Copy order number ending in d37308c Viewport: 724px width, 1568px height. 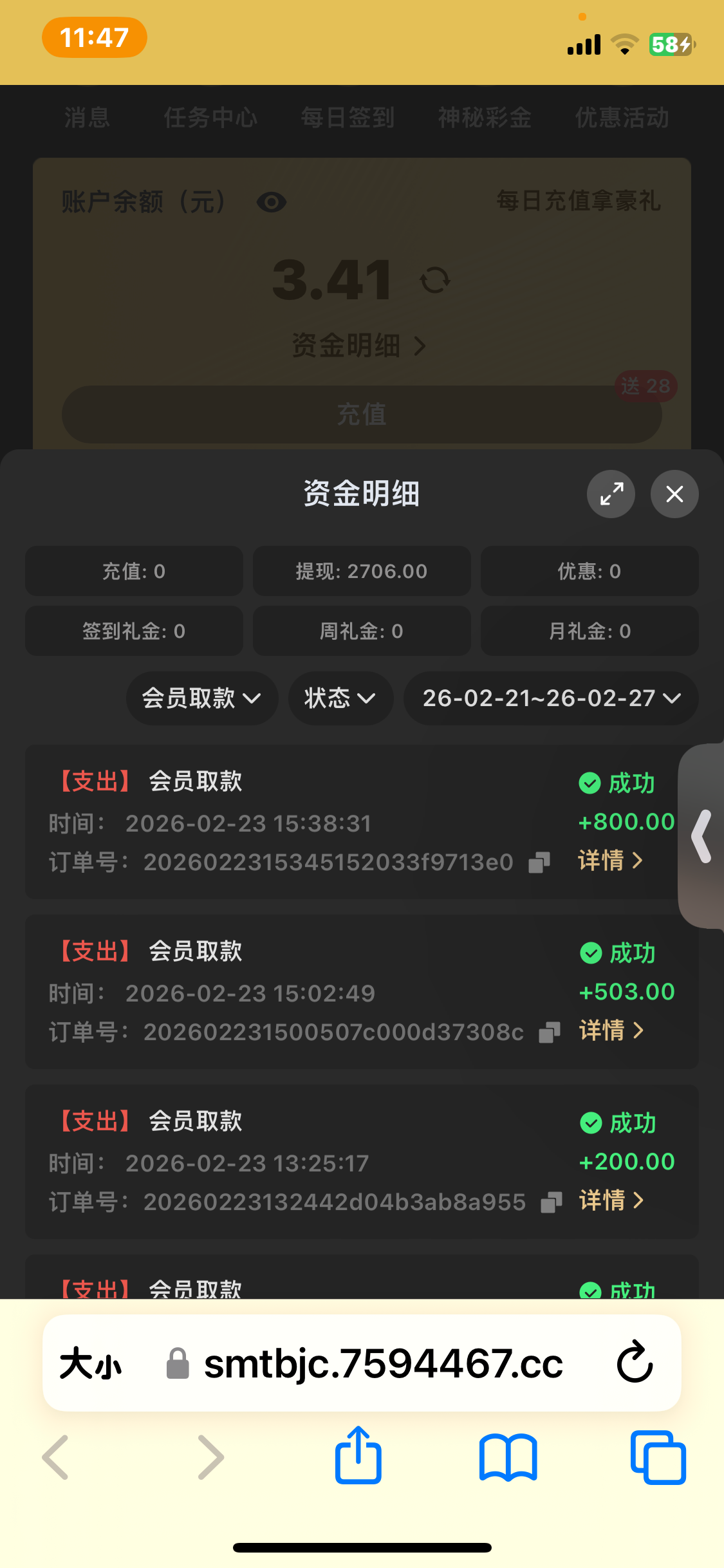point(549,1032)
